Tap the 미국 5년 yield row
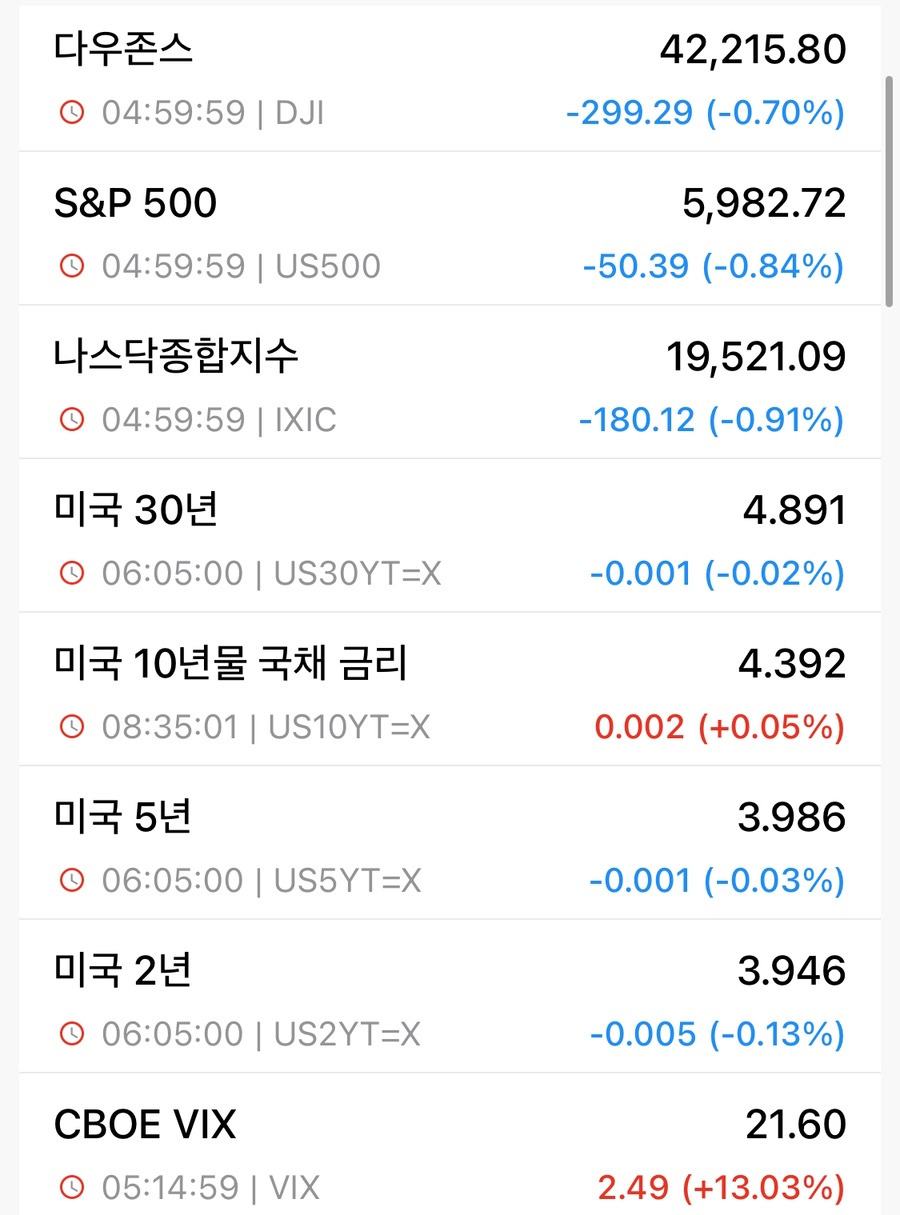This screenshot has height=1215, width=900. 450,843
